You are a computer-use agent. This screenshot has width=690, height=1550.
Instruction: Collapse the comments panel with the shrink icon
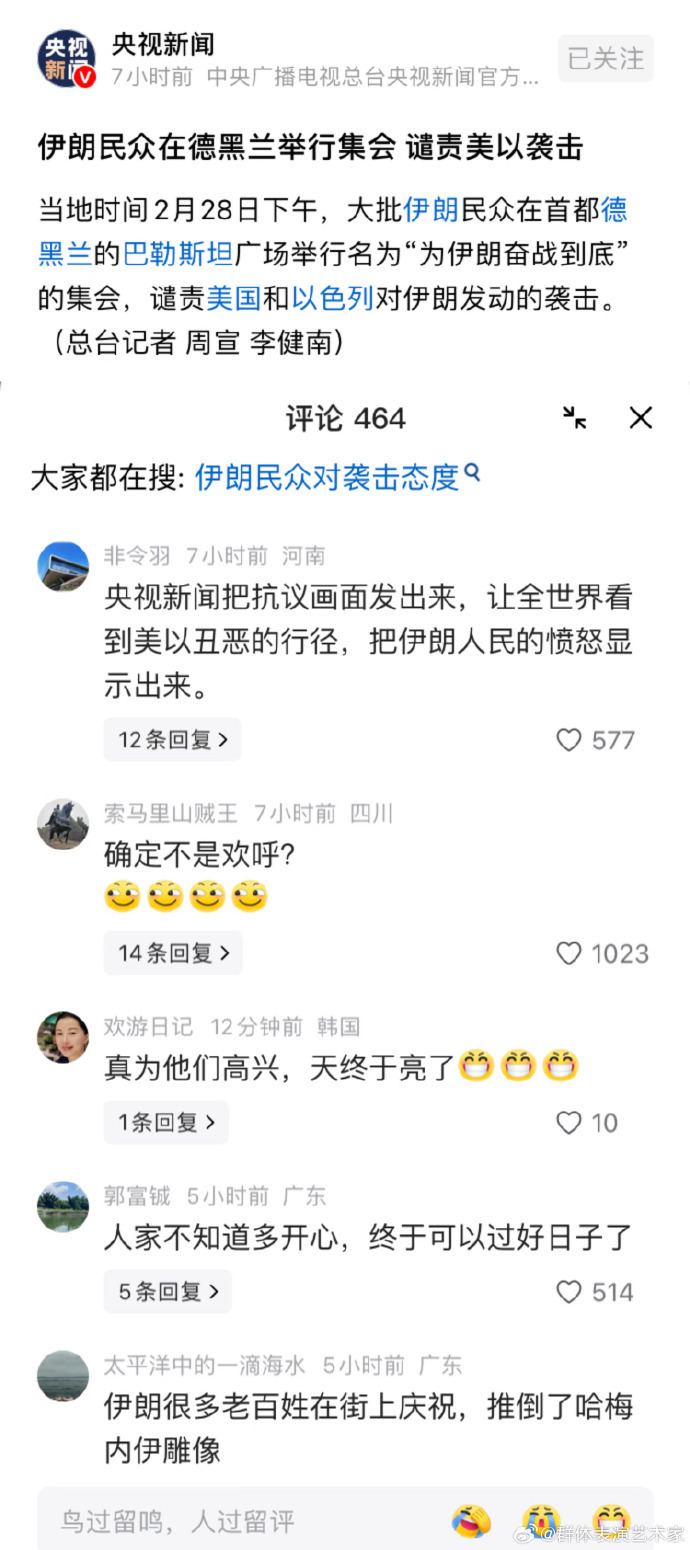coord(574,418)
